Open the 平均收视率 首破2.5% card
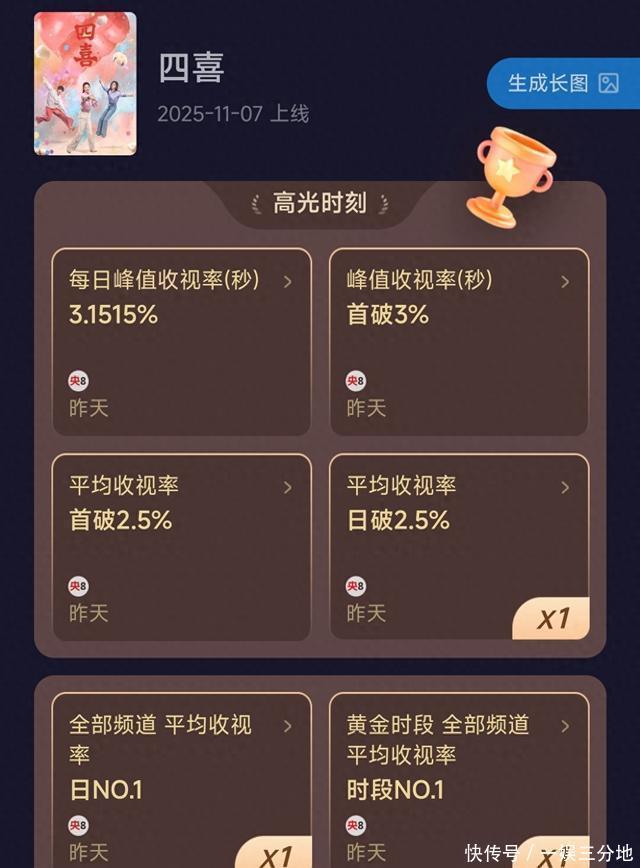The image size is (640, 868). pyautogui.click(x=181, y=547)
